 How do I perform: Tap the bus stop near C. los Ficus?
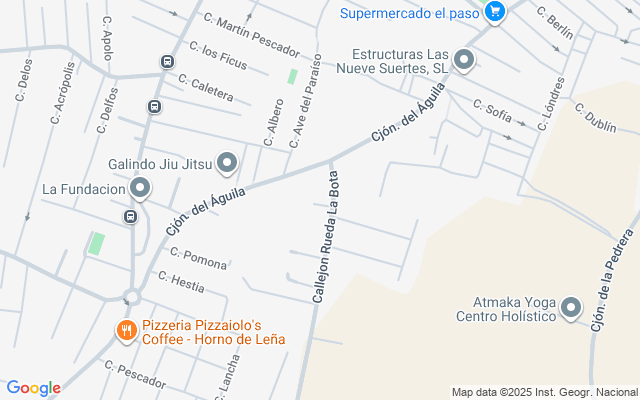166,61
